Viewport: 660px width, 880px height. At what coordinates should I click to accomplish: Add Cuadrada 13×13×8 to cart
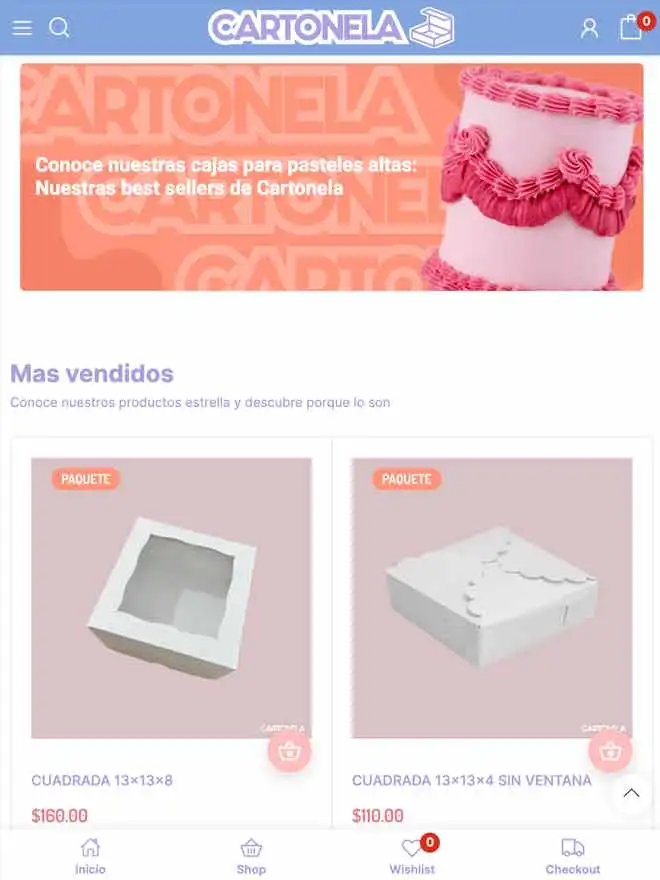coord(289,751)
